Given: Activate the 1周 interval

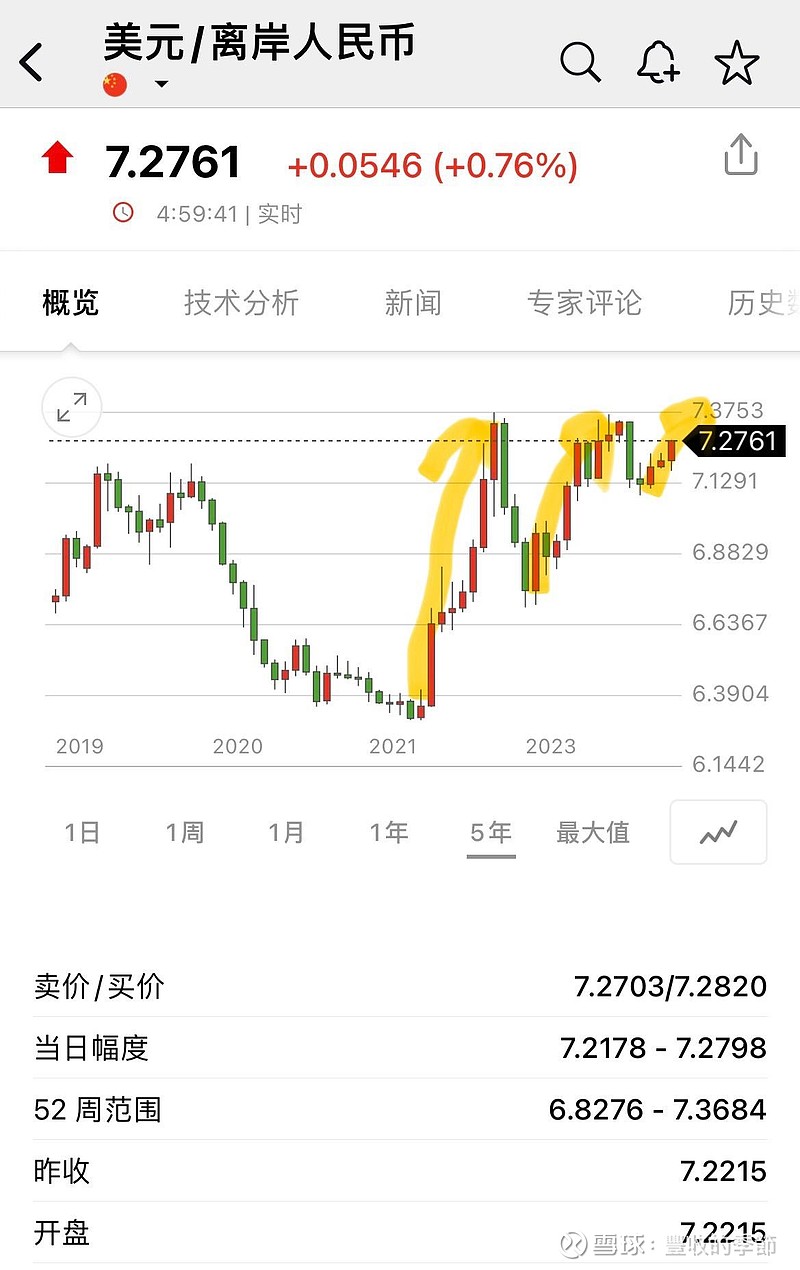Looking at the screenshot, I should pos(186,832).
